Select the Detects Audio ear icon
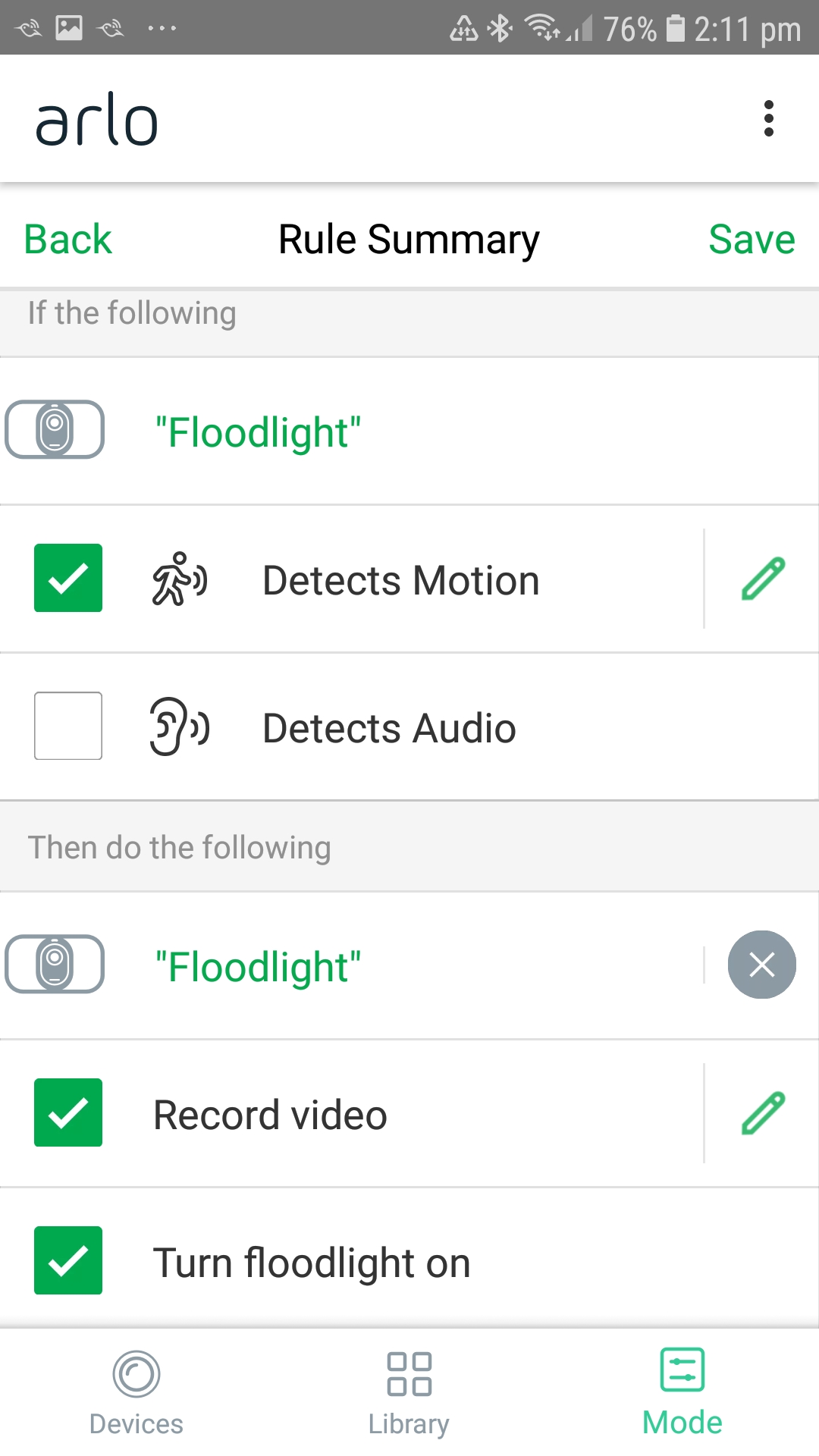 pos(178,726)
